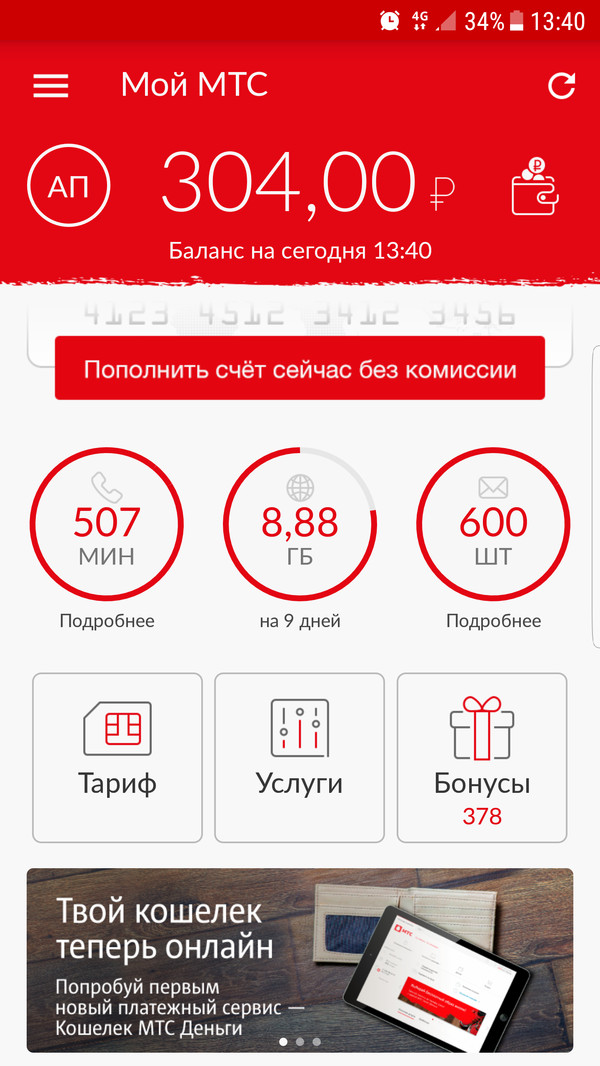Open the Кошелек МТС Деньги banner
The height and width of the screenshot is (1066, 600).
(x=300, y=959)
